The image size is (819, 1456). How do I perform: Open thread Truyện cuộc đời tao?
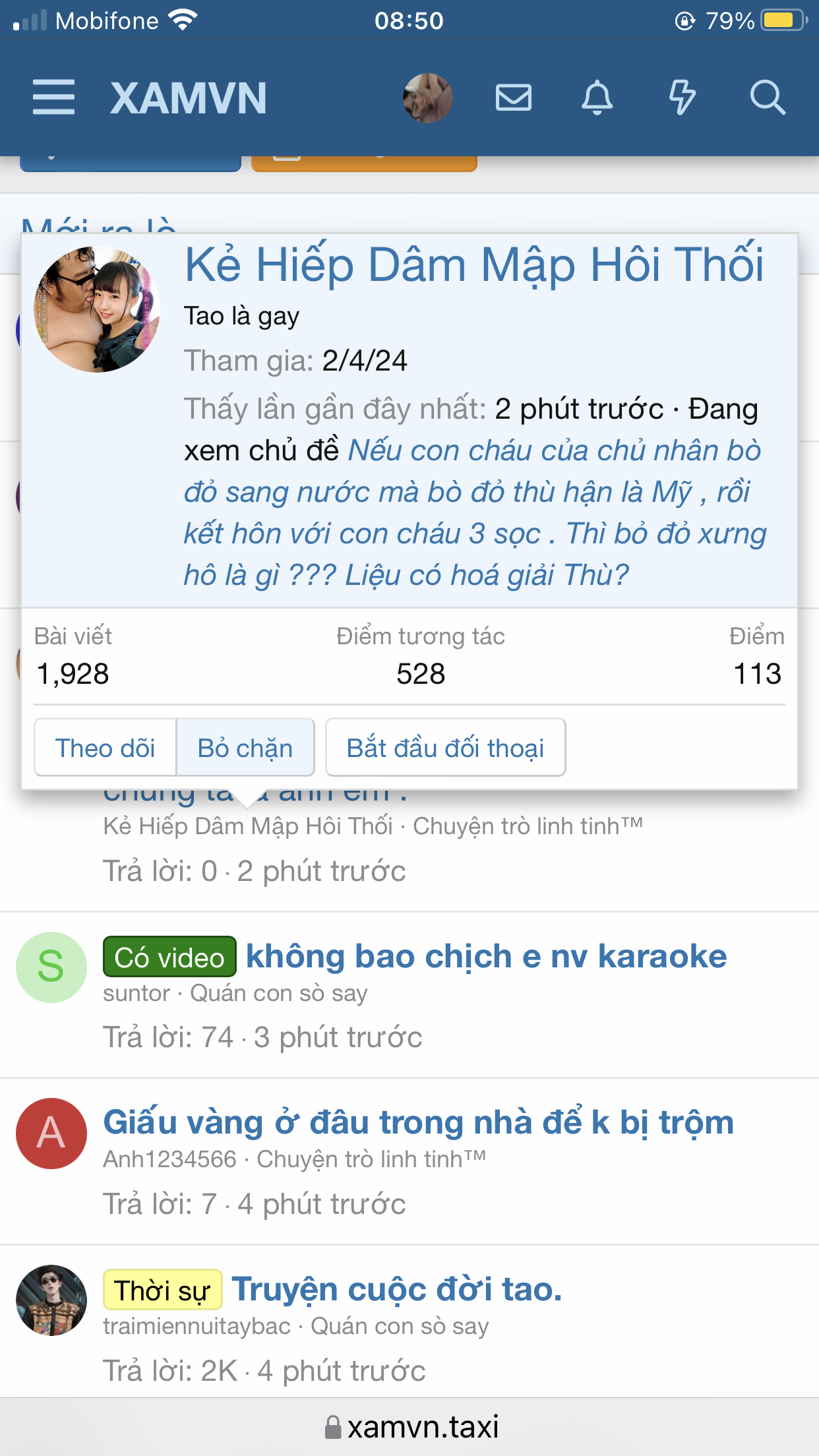396,1290
